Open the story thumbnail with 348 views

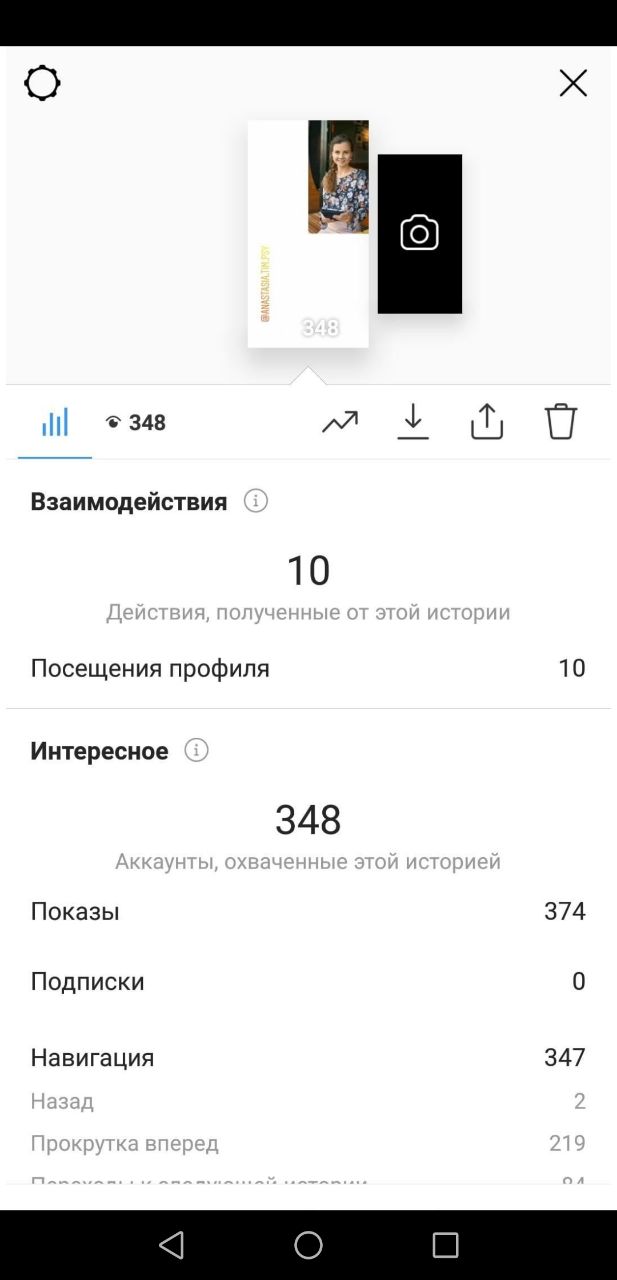(x=308, y=234)
